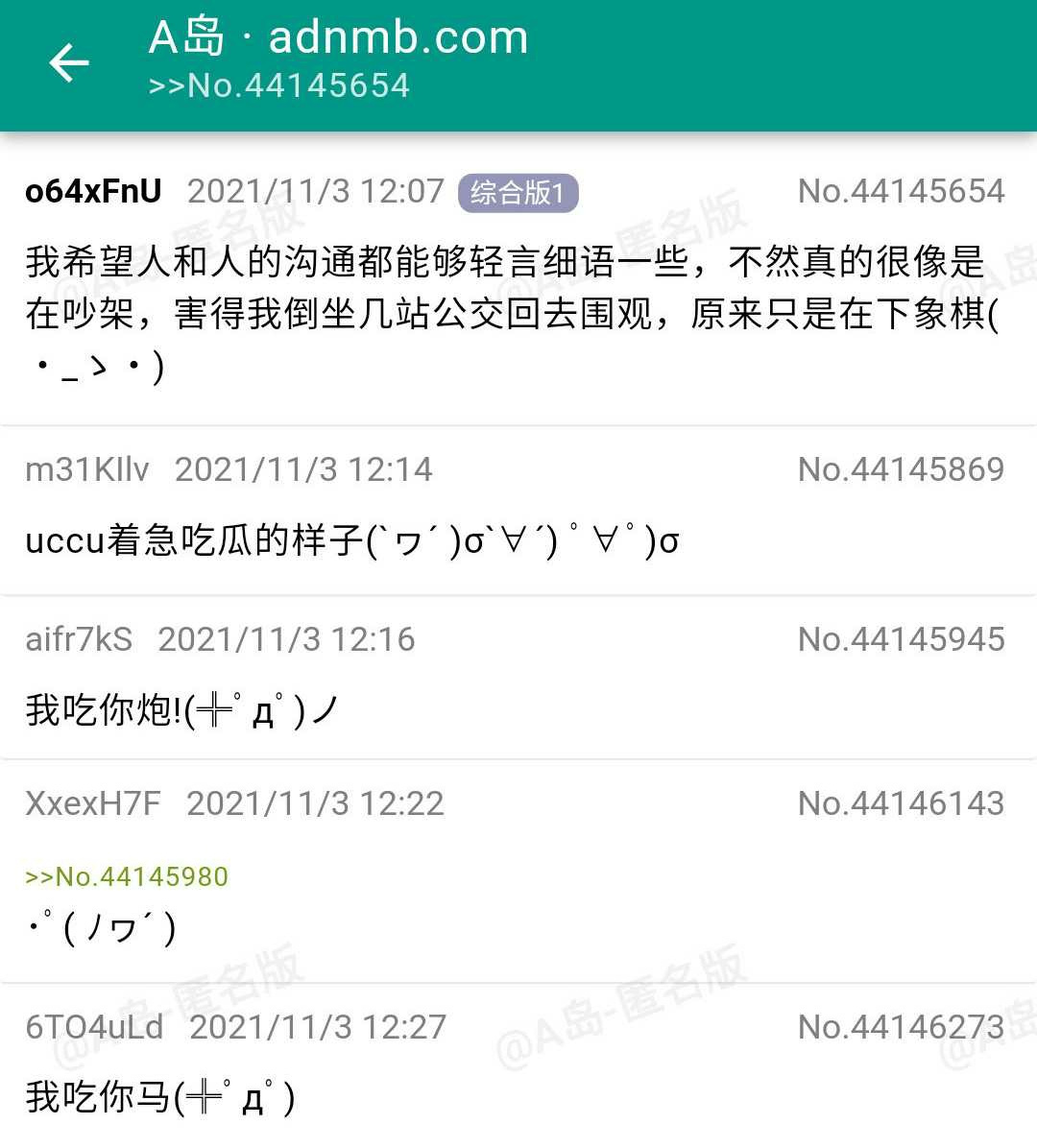The image size is (1037, 1148).
Task: Open the 综合版1 board tag
Action: tap(518, 193)
